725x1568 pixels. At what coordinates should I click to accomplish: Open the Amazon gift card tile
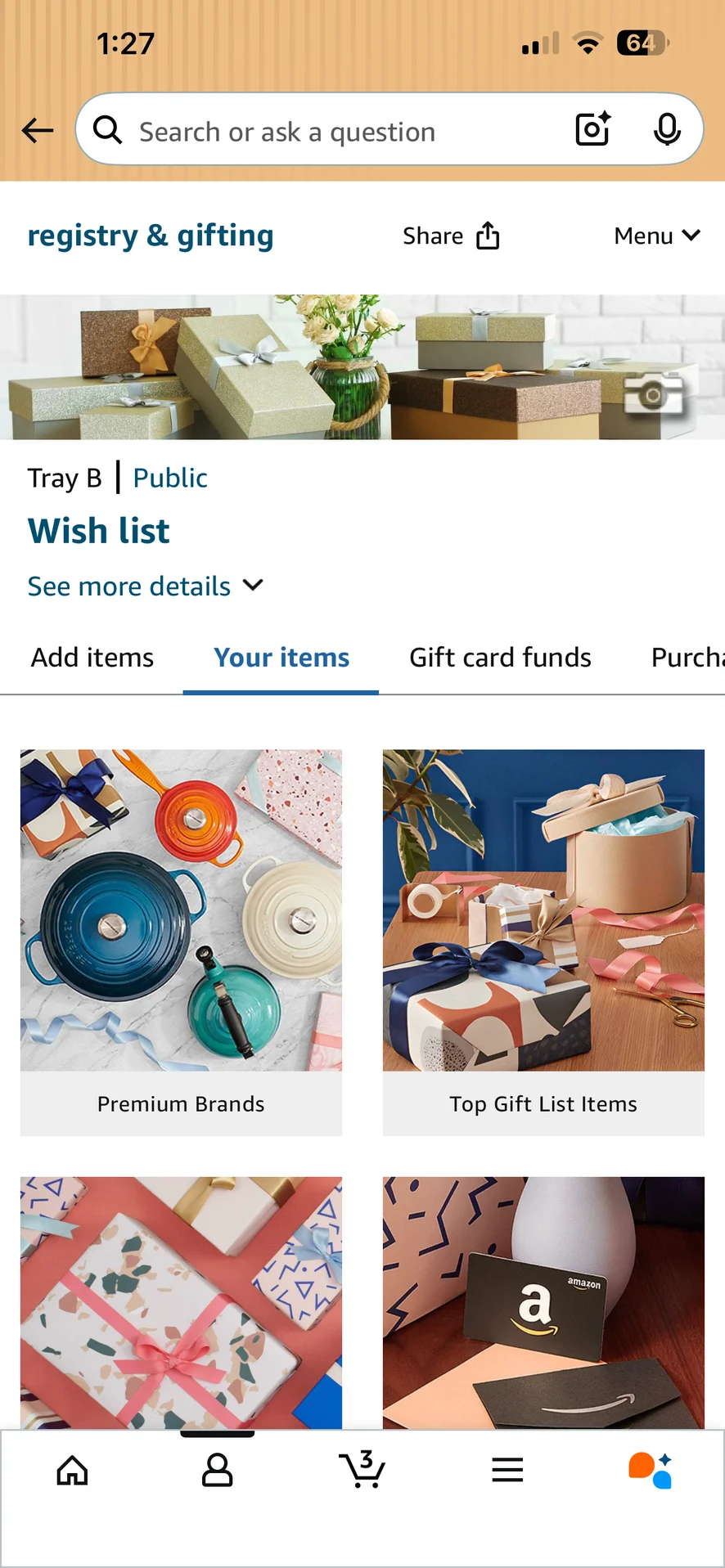point(543,1302)
